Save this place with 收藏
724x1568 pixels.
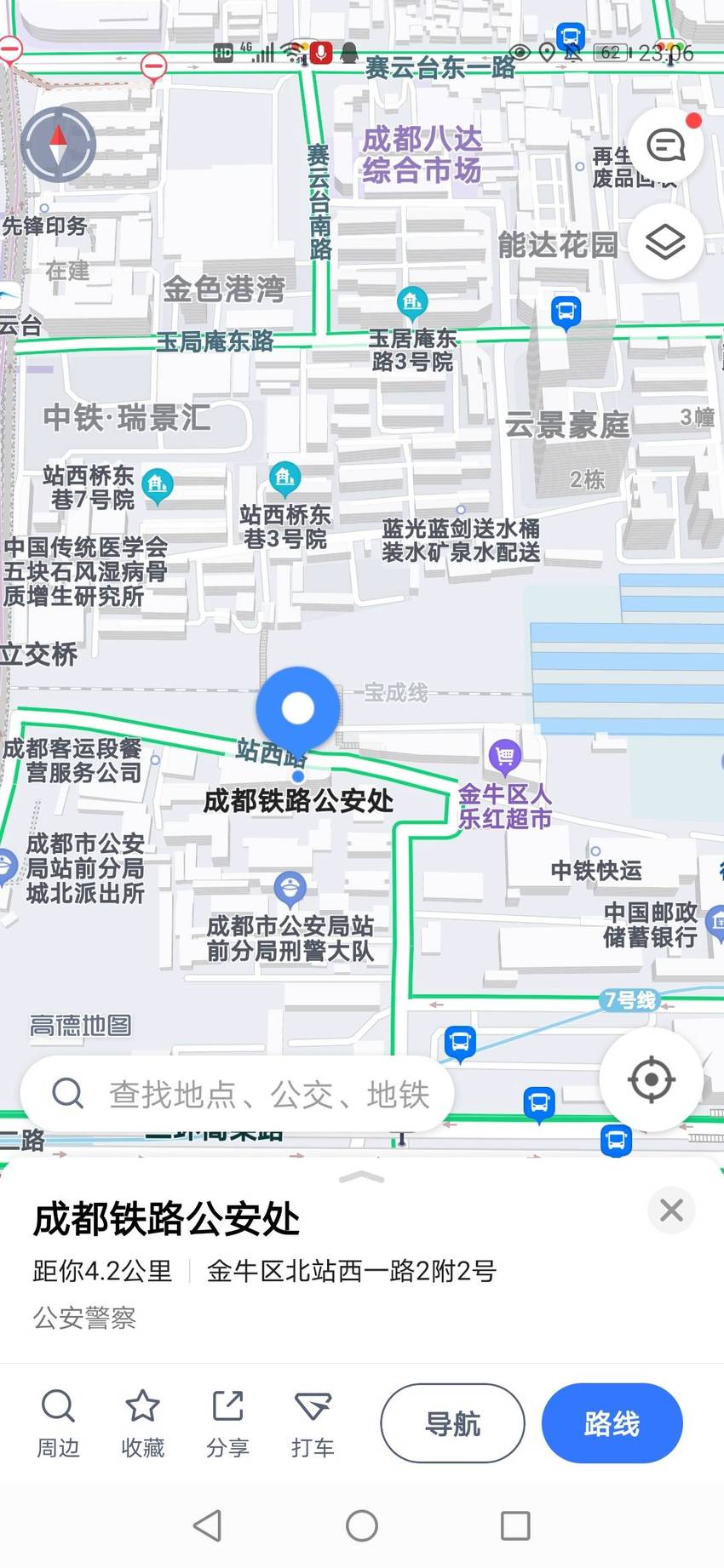[x=142, y=1424]
